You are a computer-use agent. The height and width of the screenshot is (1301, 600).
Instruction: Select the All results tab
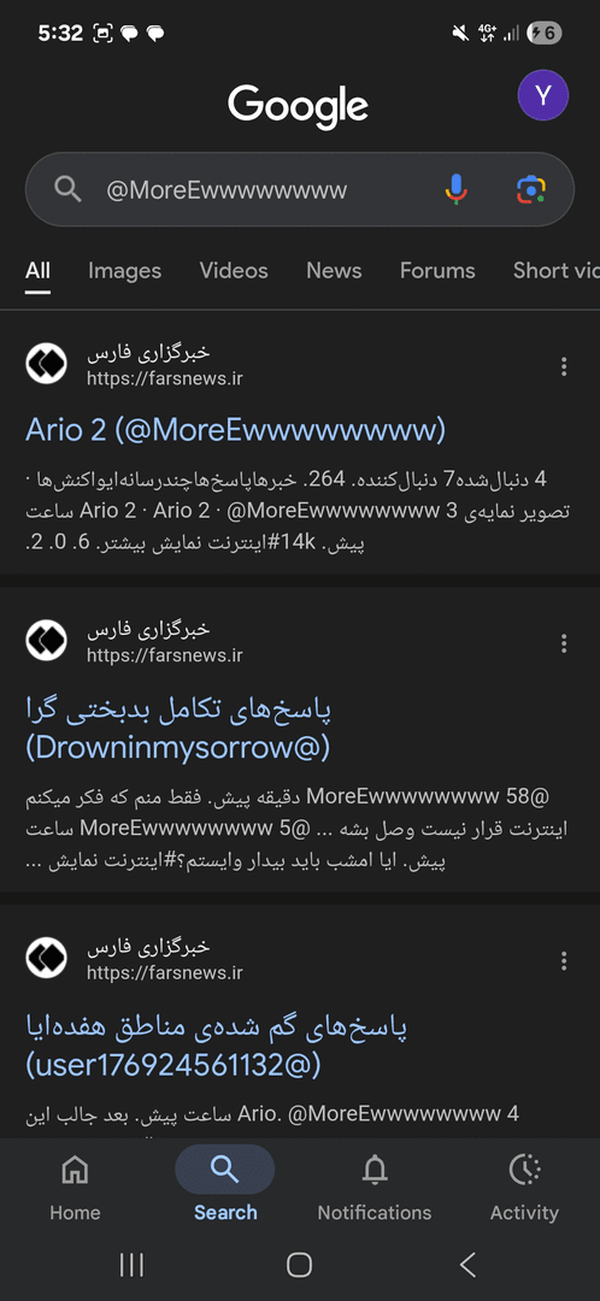(38, 270)
